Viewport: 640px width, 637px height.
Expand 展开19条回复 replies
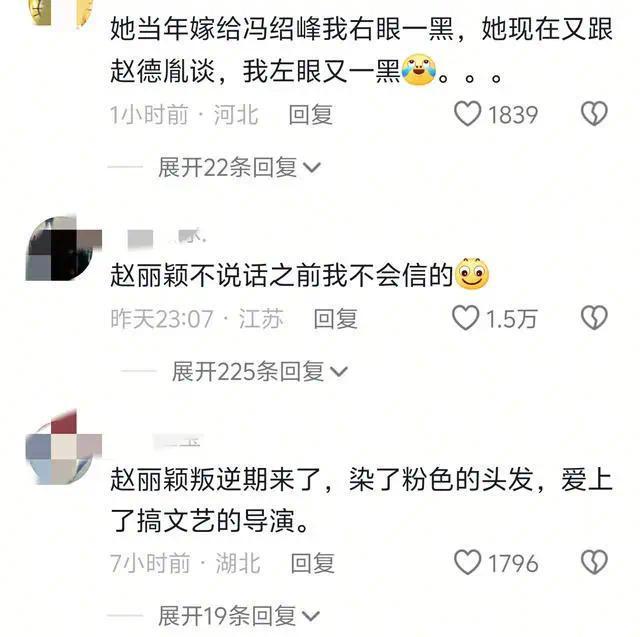pyautogui.click(x=239, y=615)
